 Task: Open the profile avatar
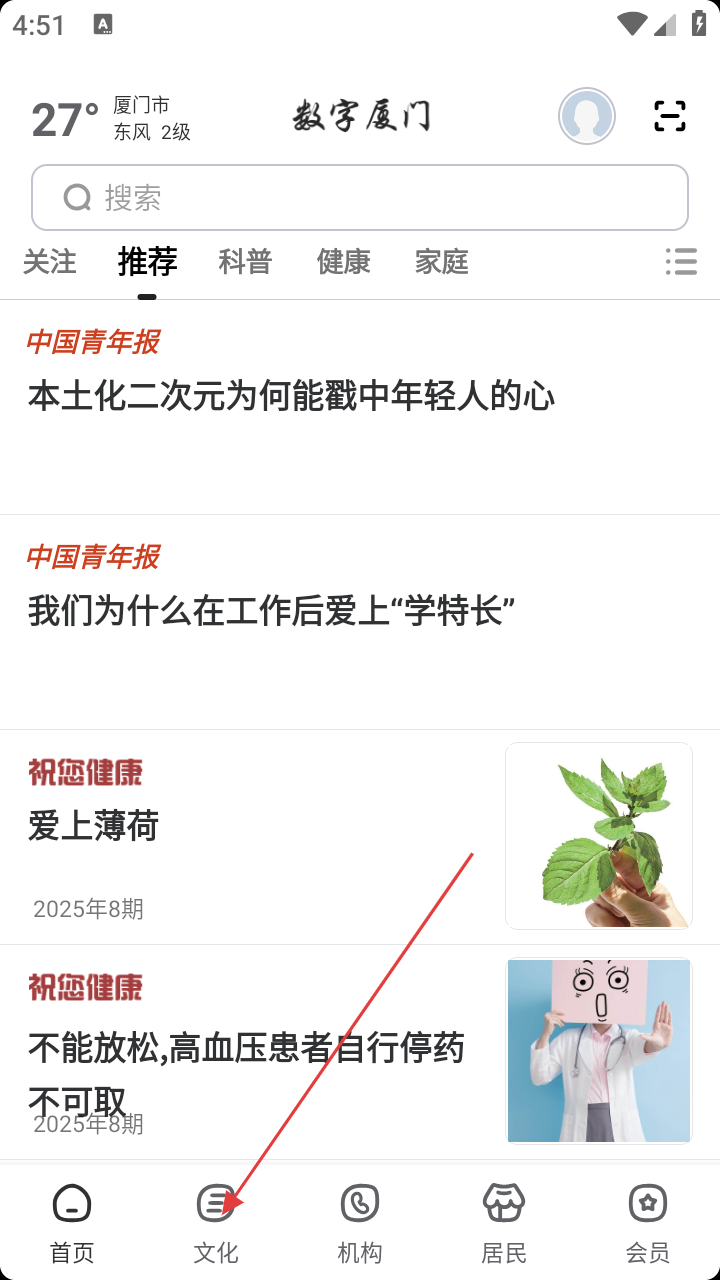587,117
